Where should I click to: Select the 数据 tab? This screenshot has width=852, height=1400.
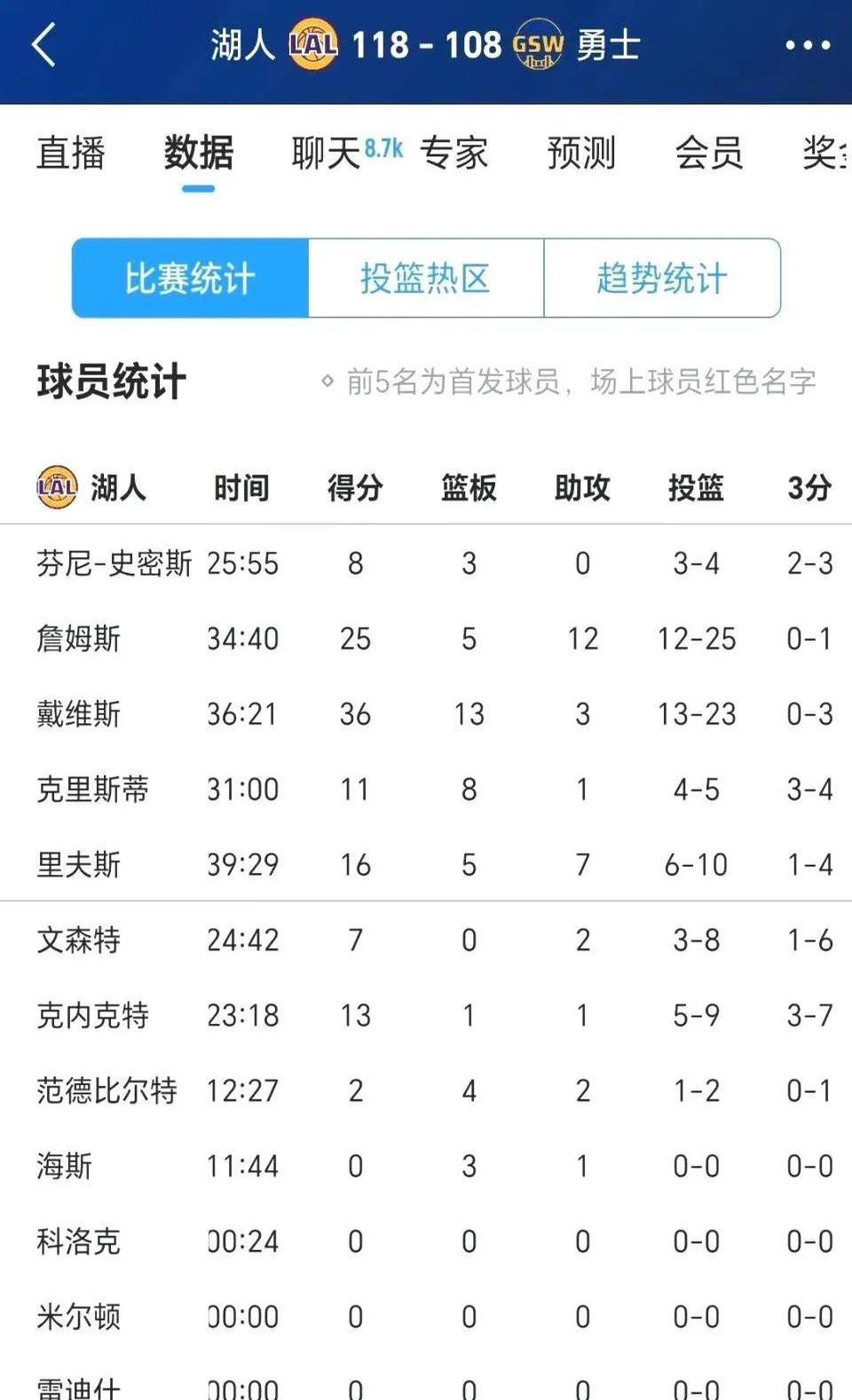199,153
